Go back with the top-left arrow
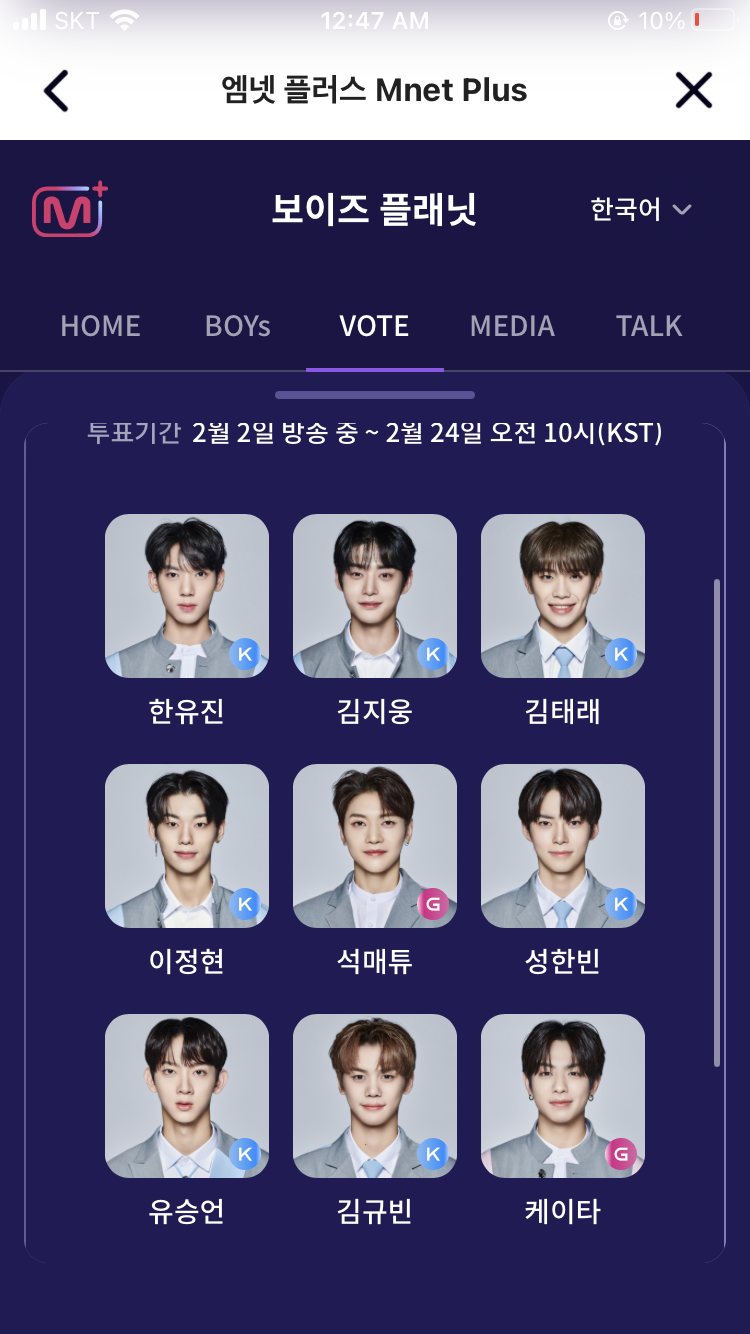Viewport: 750px width, 1334px height. [57, 91]
